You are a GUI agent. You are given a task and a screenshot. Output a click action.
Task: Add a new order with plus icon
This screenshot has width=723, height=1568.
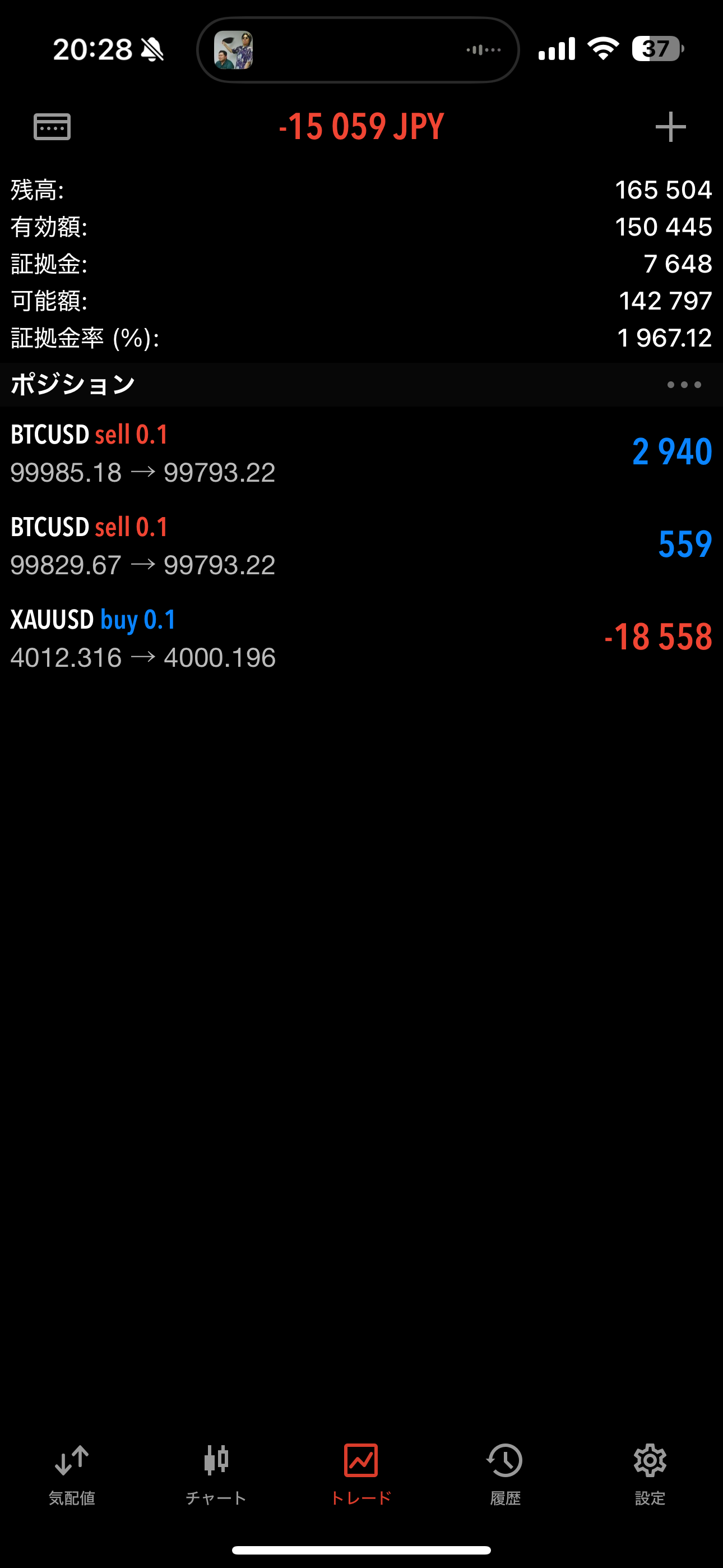[x=670, y=127]
